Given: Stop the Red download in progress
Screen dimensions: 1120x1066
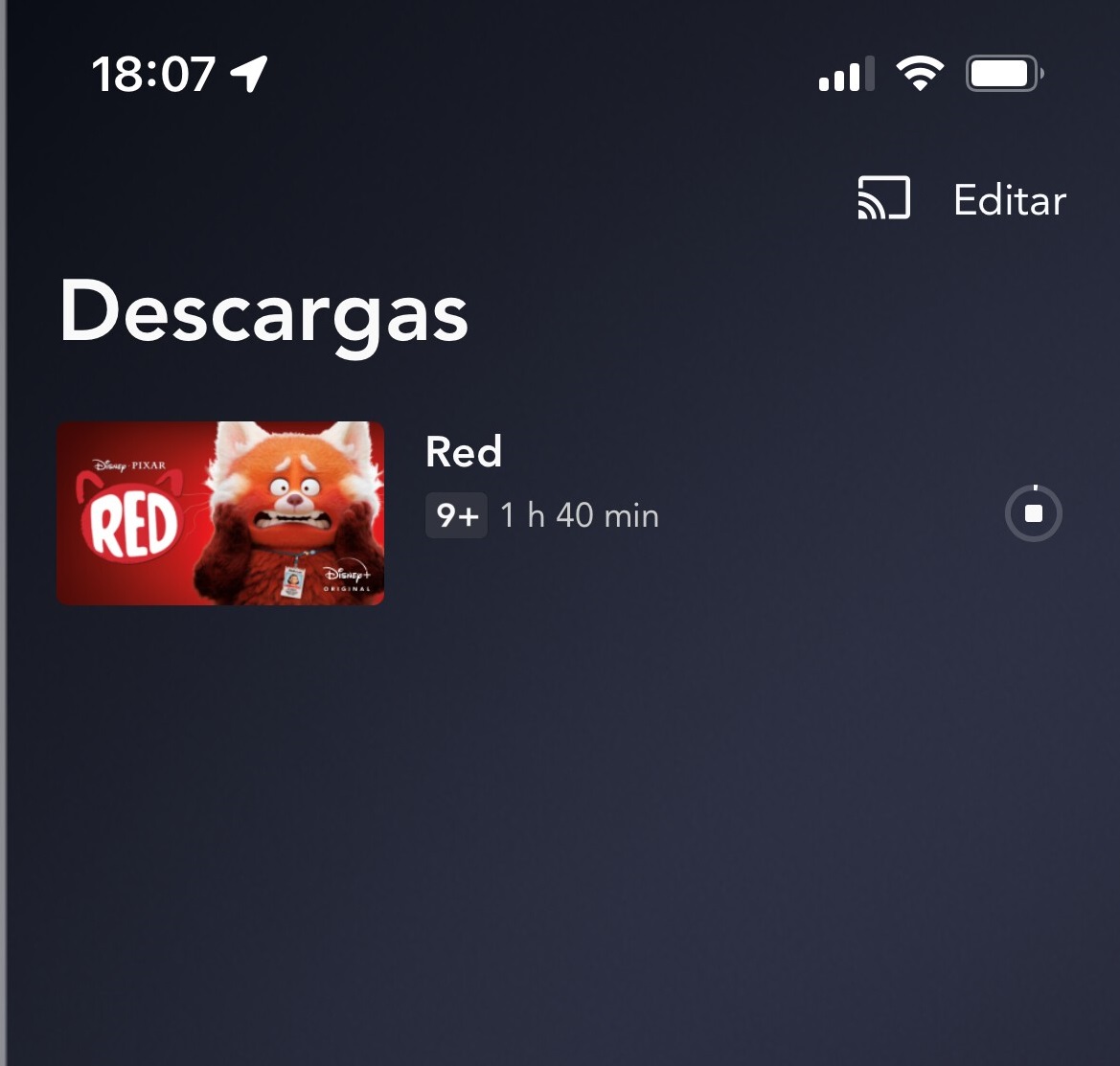Looking at the screenshot, I should (x=1033, y=514).
